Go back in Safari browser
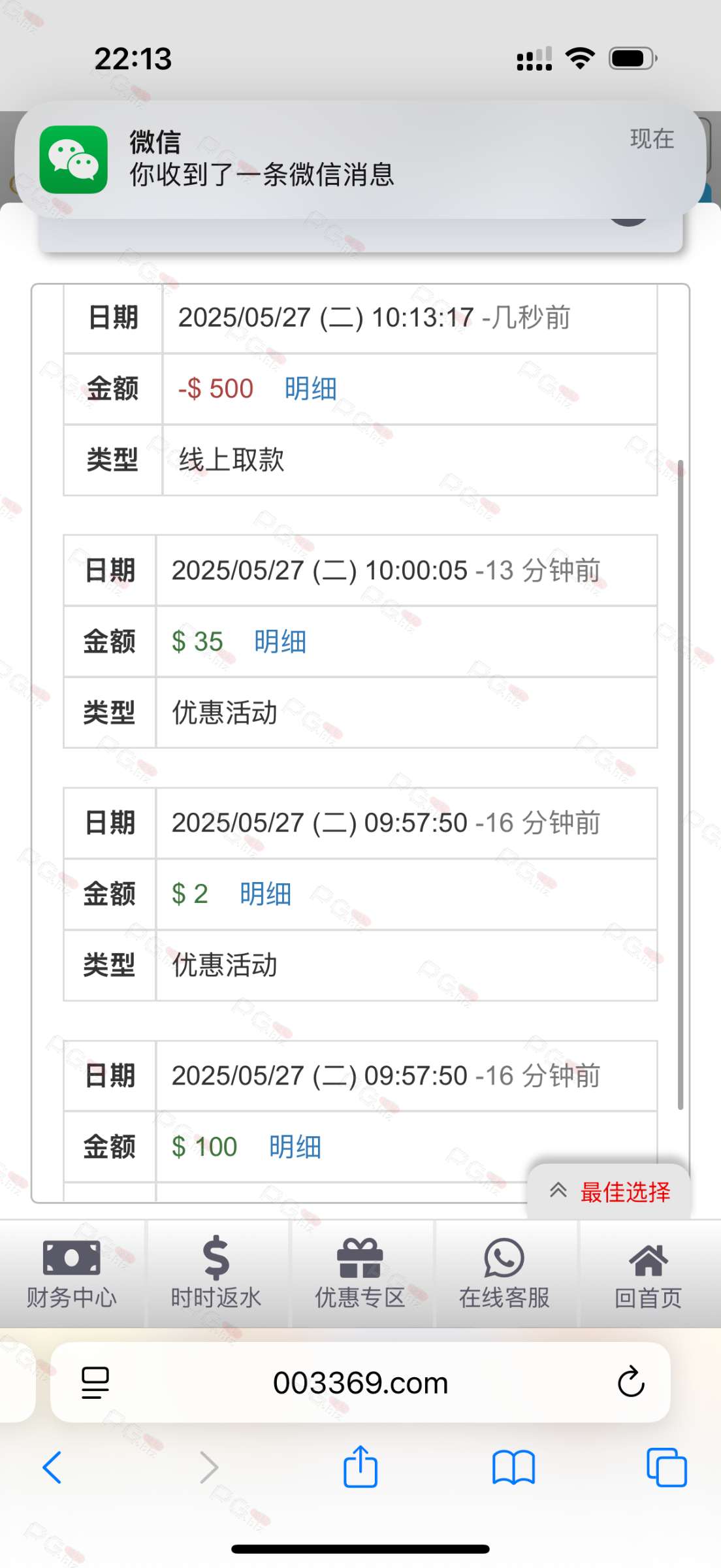The width and height of the screenshot is (721, 1568). click(x=52, y=1467)
